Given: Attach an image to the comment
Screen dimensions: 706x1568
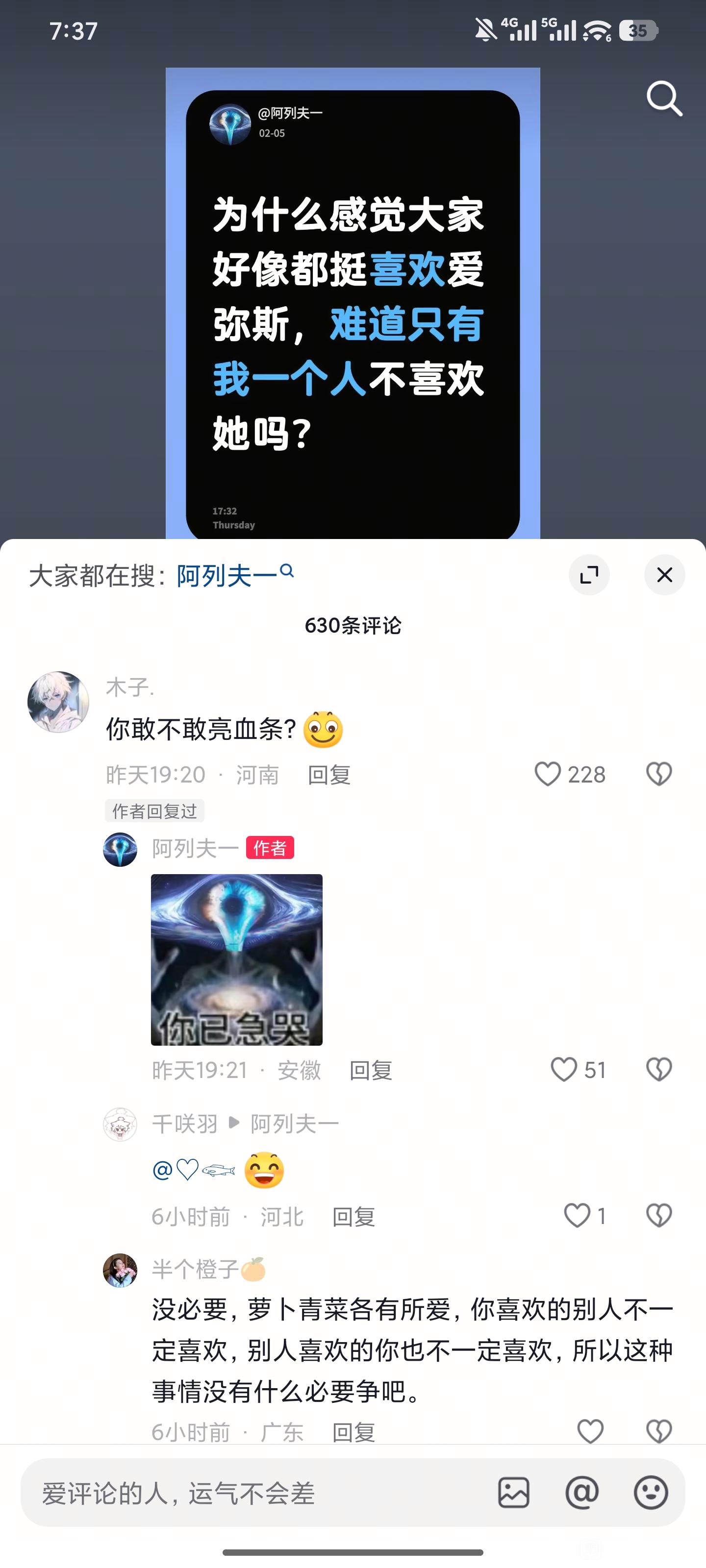Looking at the screenshot, I should [x=513, y=1493].
